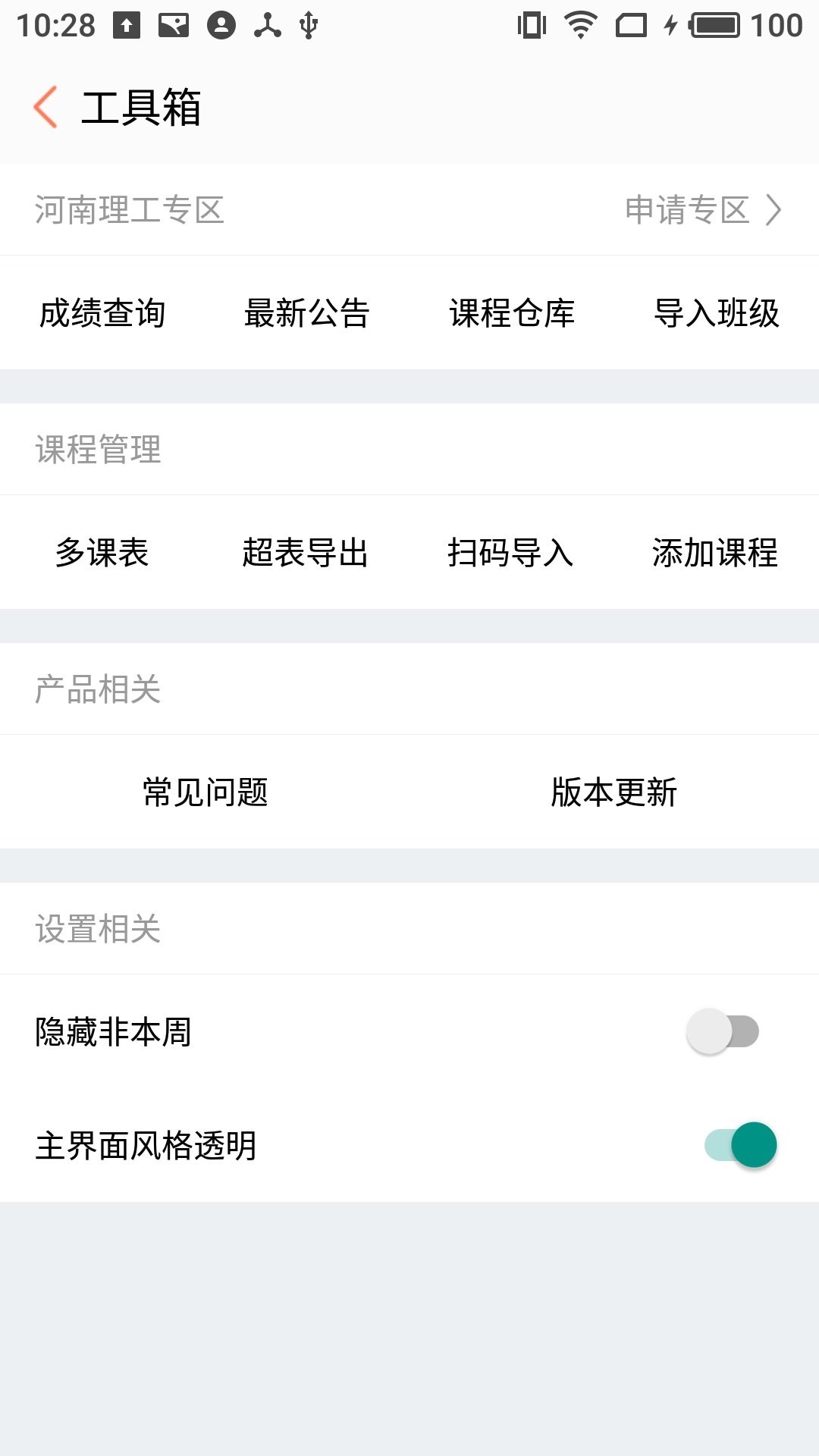Check 版本更新 for app updates
The image size is (819, 1456).
coord(613,792)
